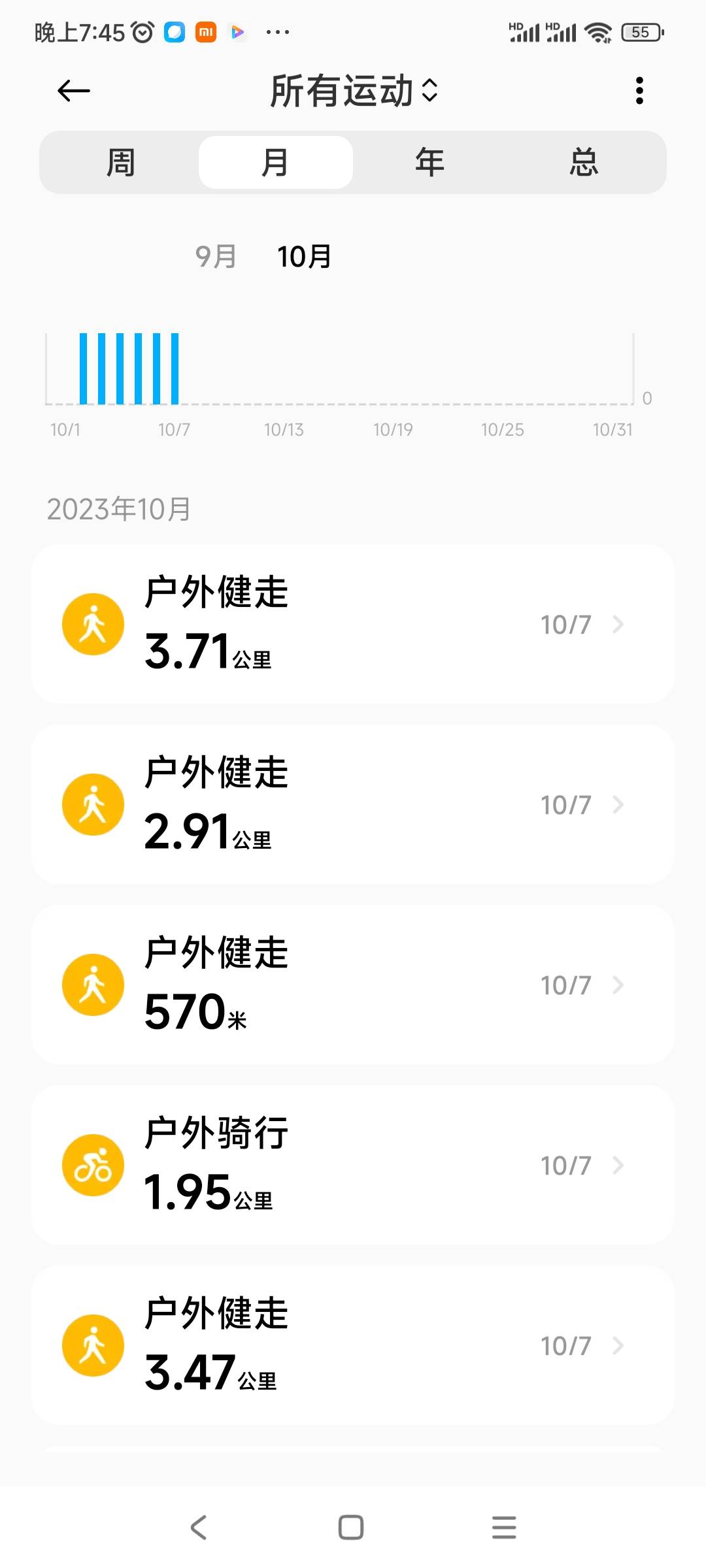Open the 570米 walking record on 10/7
706x1568 pixels.
click(x=353, y=985)
